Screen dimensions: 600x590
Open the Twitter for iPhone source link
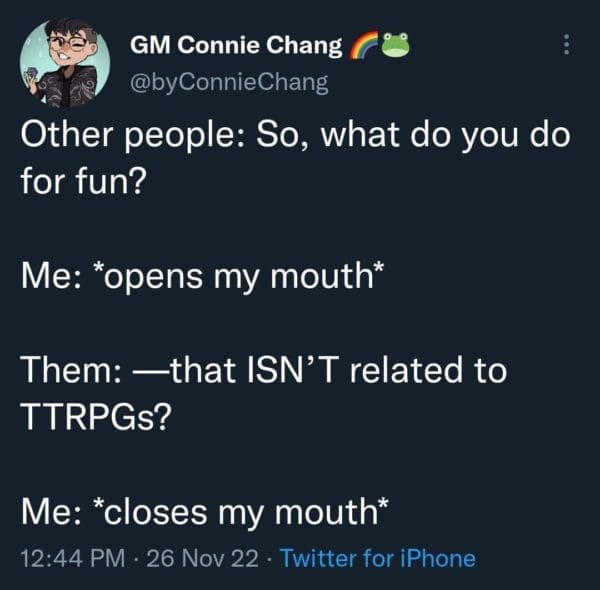(x=377, y=559)
